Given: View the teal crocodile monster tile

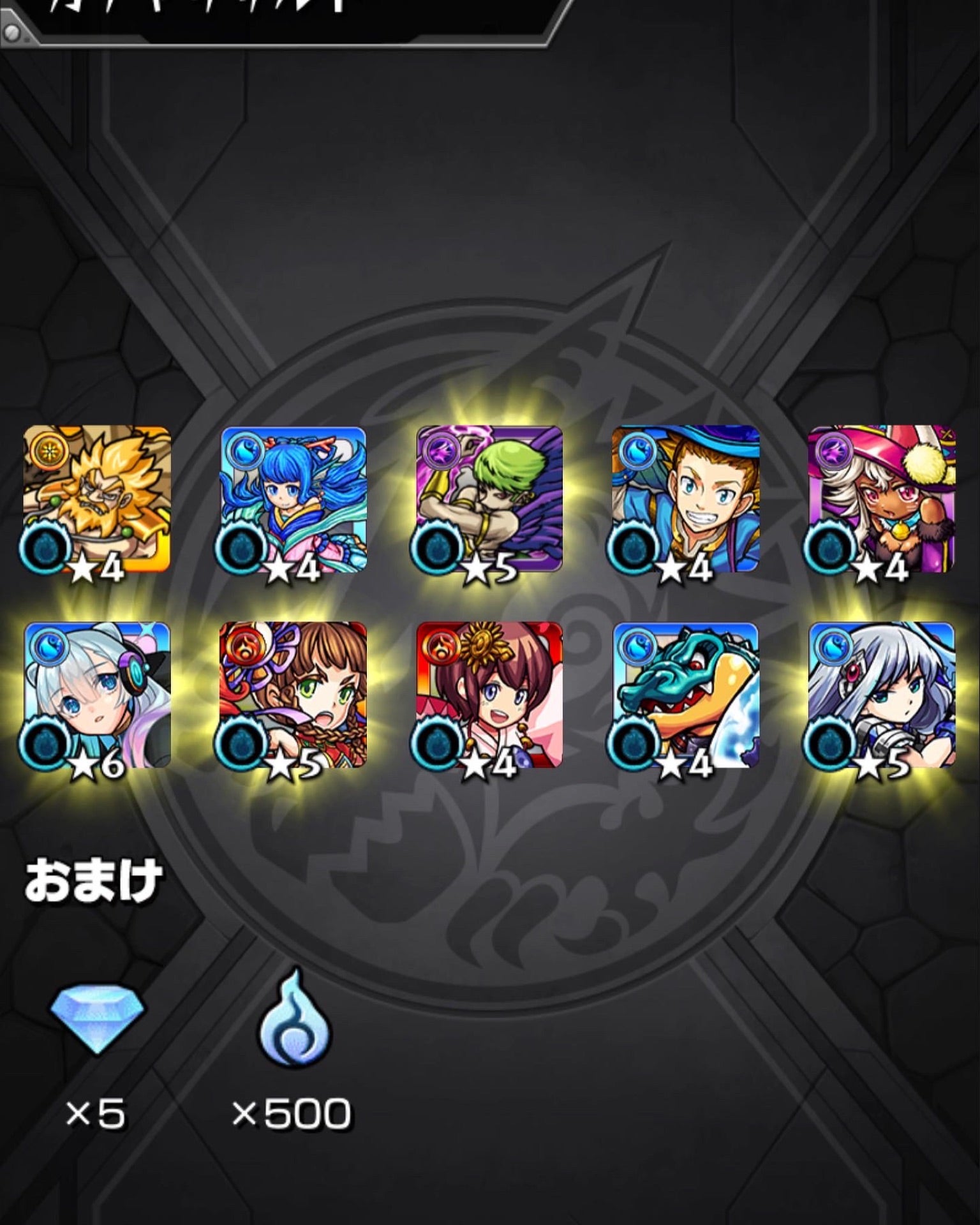Looking at the screenshot, I should click(685, 695).
